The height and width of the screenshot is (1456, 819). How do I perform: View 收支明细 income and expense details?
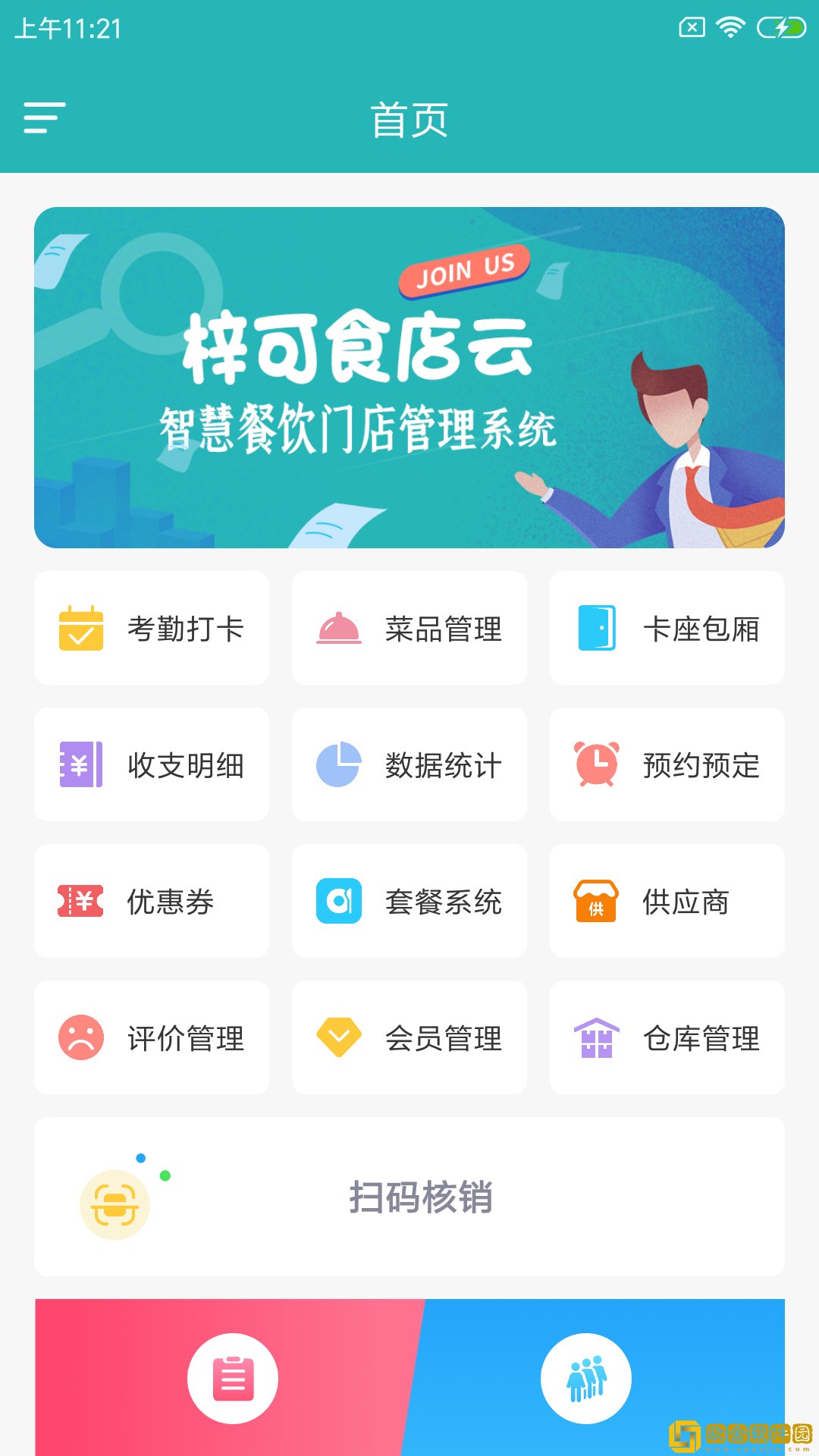151,764
